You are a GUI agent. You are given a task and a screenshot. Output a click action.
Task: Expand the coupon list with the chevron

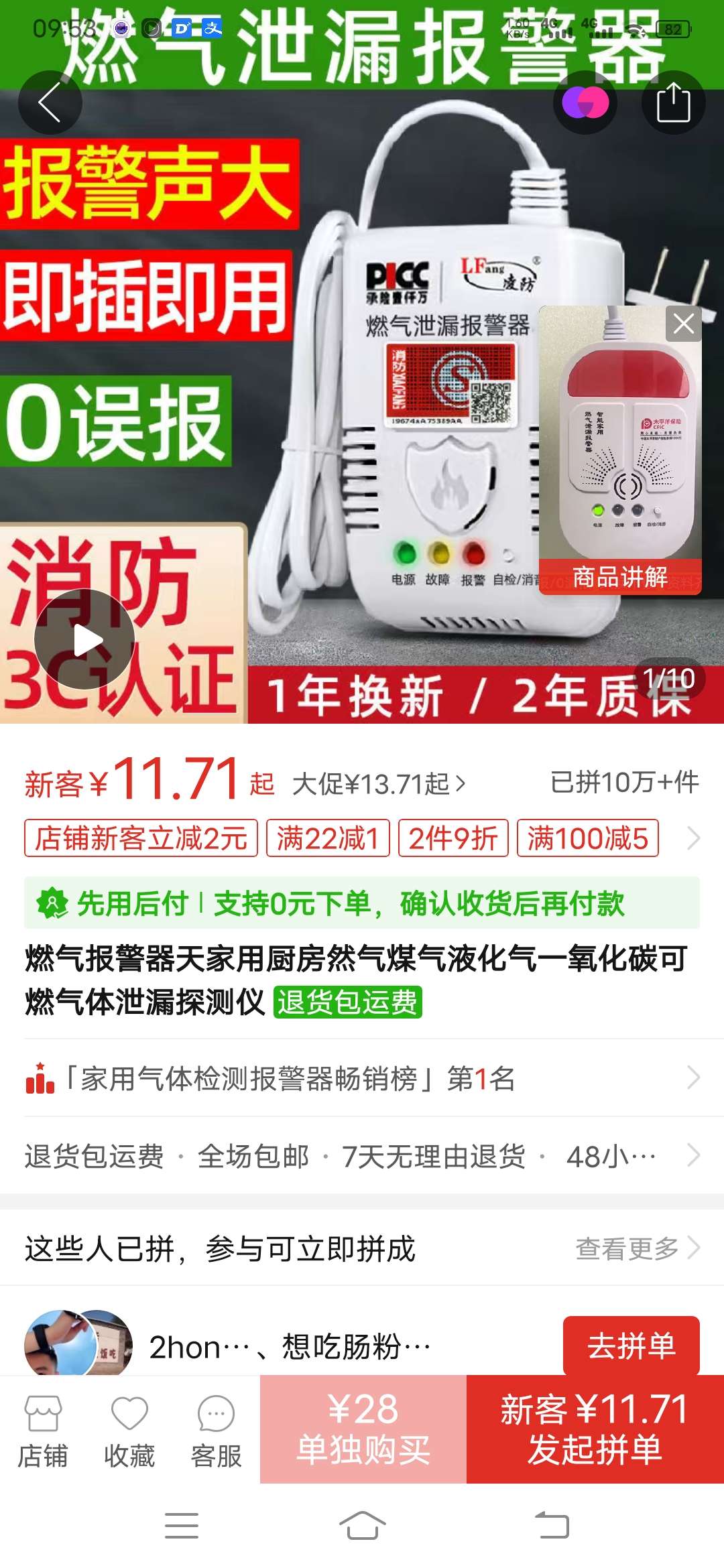(x=693, y=838)
